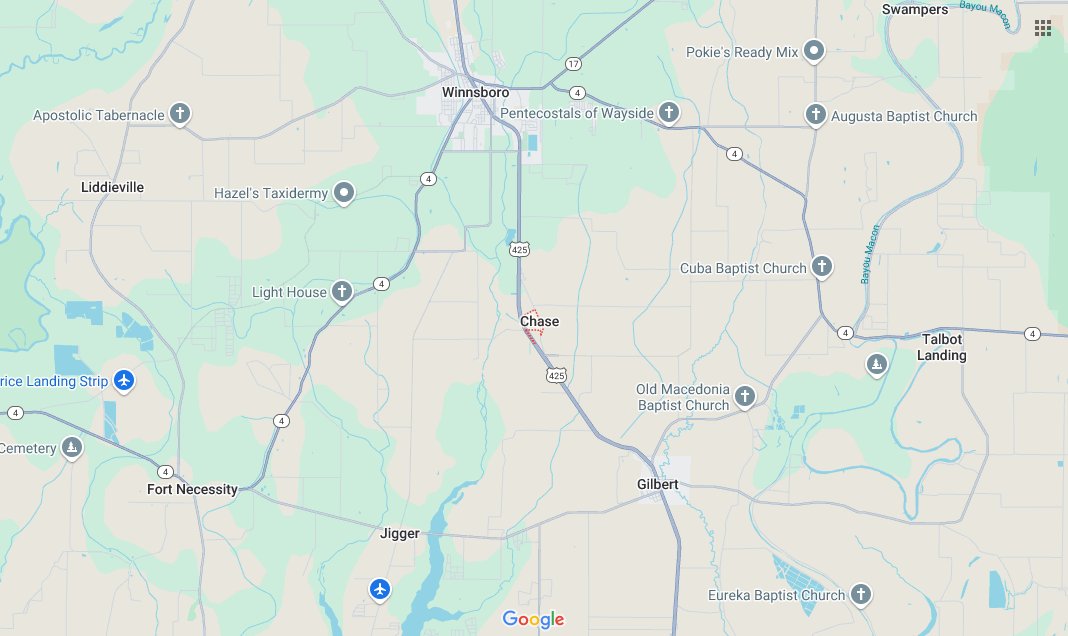The width and height of the screenshot is (1068, 636).
Task: Select the Light House church pin
Action: pyautogui.click(x=342, y=290)
